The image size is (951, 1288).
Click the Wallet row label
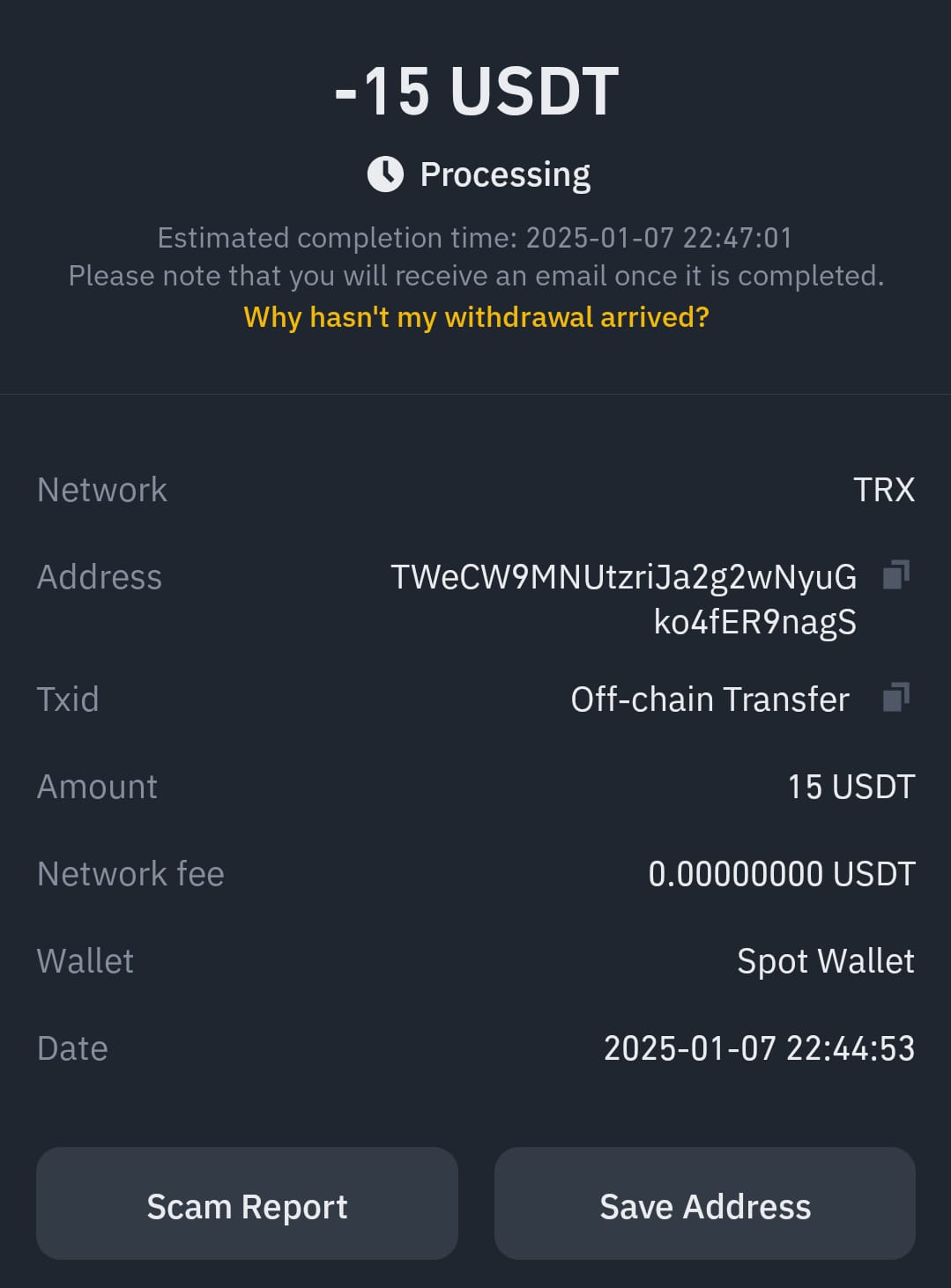point(85,960)
